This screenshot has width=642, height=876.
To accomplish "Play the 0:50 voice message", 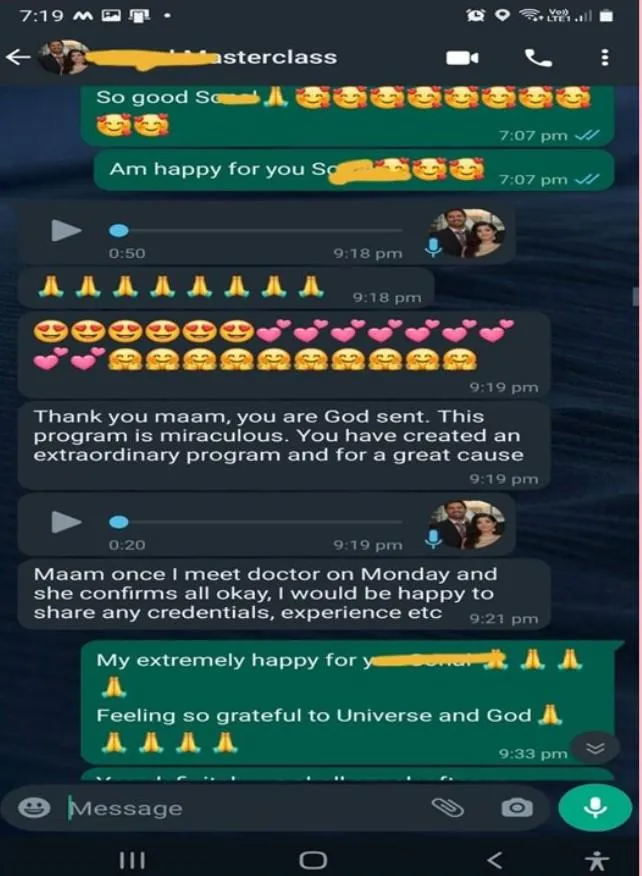I will [66, 231].
